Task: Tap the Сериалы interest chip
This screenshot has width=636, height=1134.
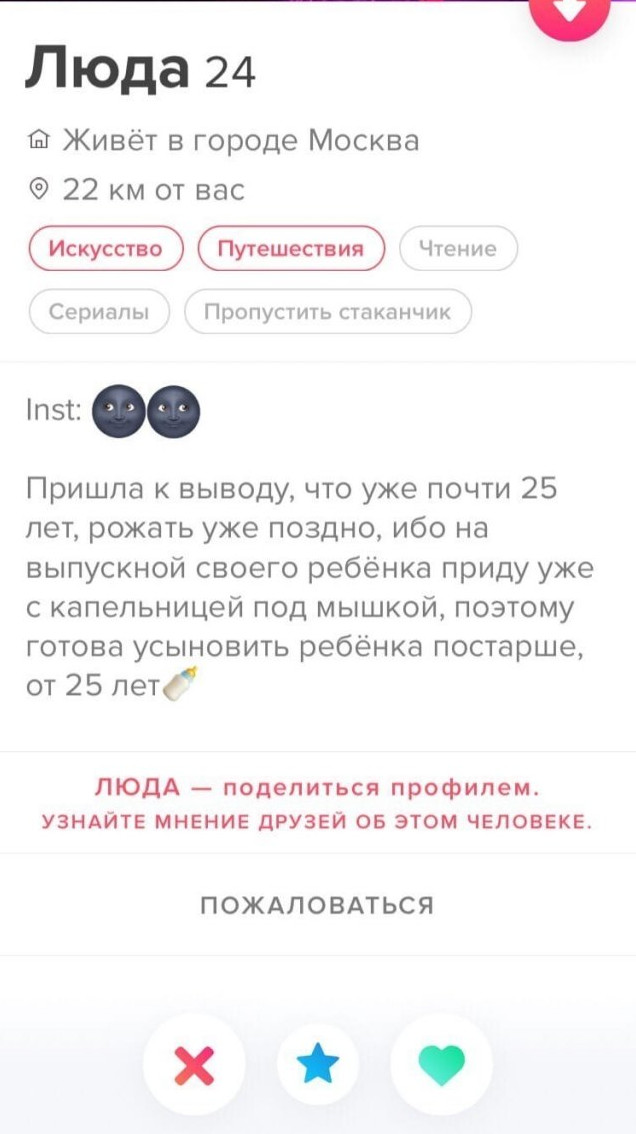Action: tap(100, 311)
